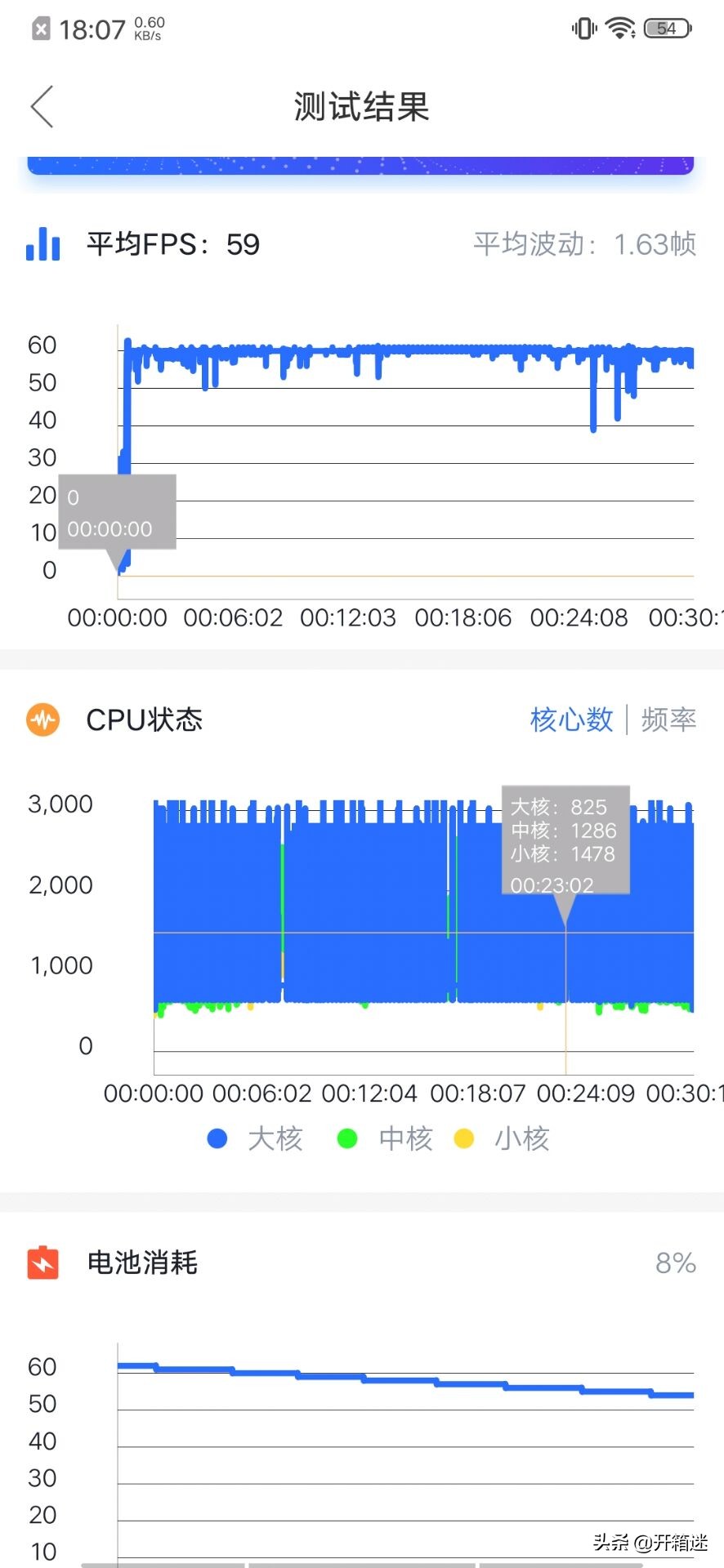Open the 测试结果 title bar area
Screen dimensions: 724x1568
[362, 107]
